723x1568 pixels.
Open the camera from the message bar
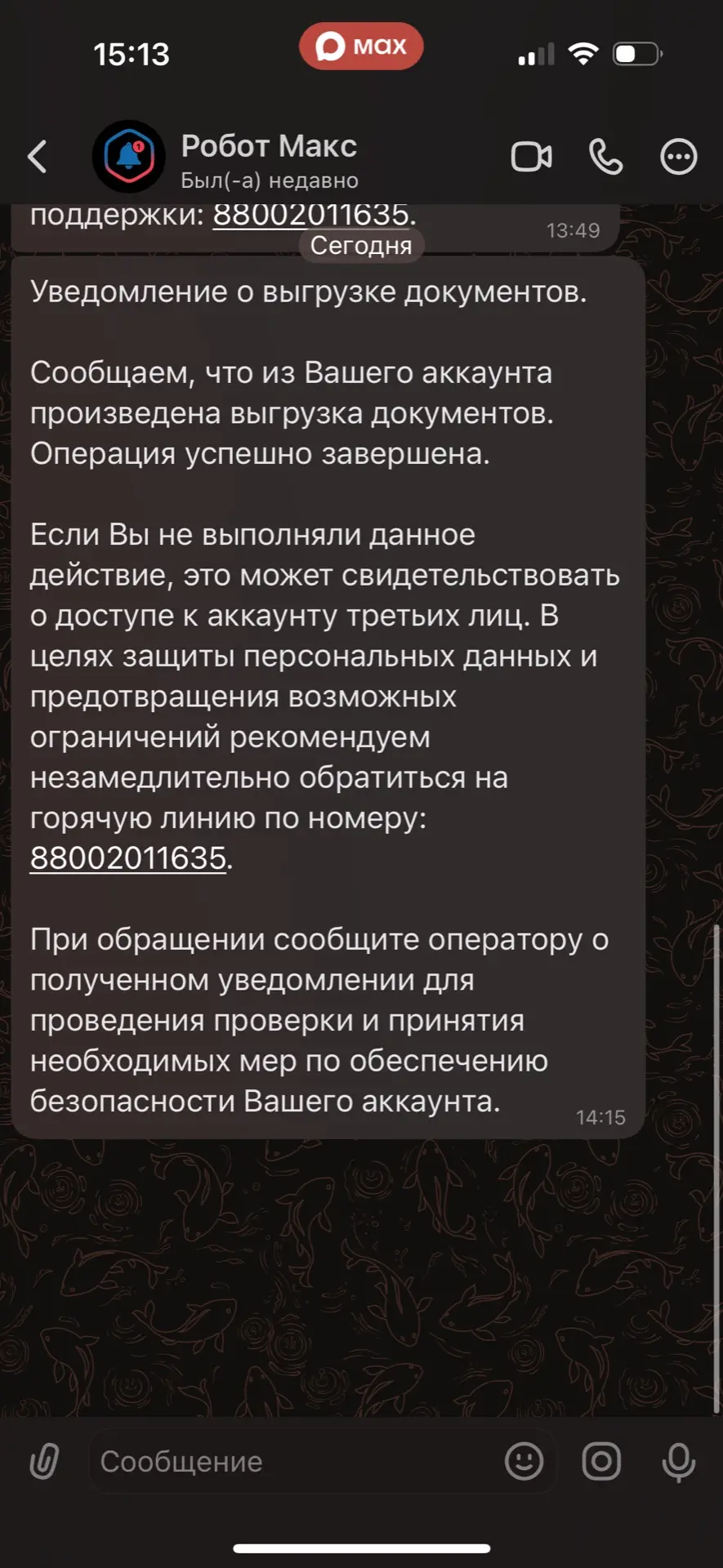601,1461
